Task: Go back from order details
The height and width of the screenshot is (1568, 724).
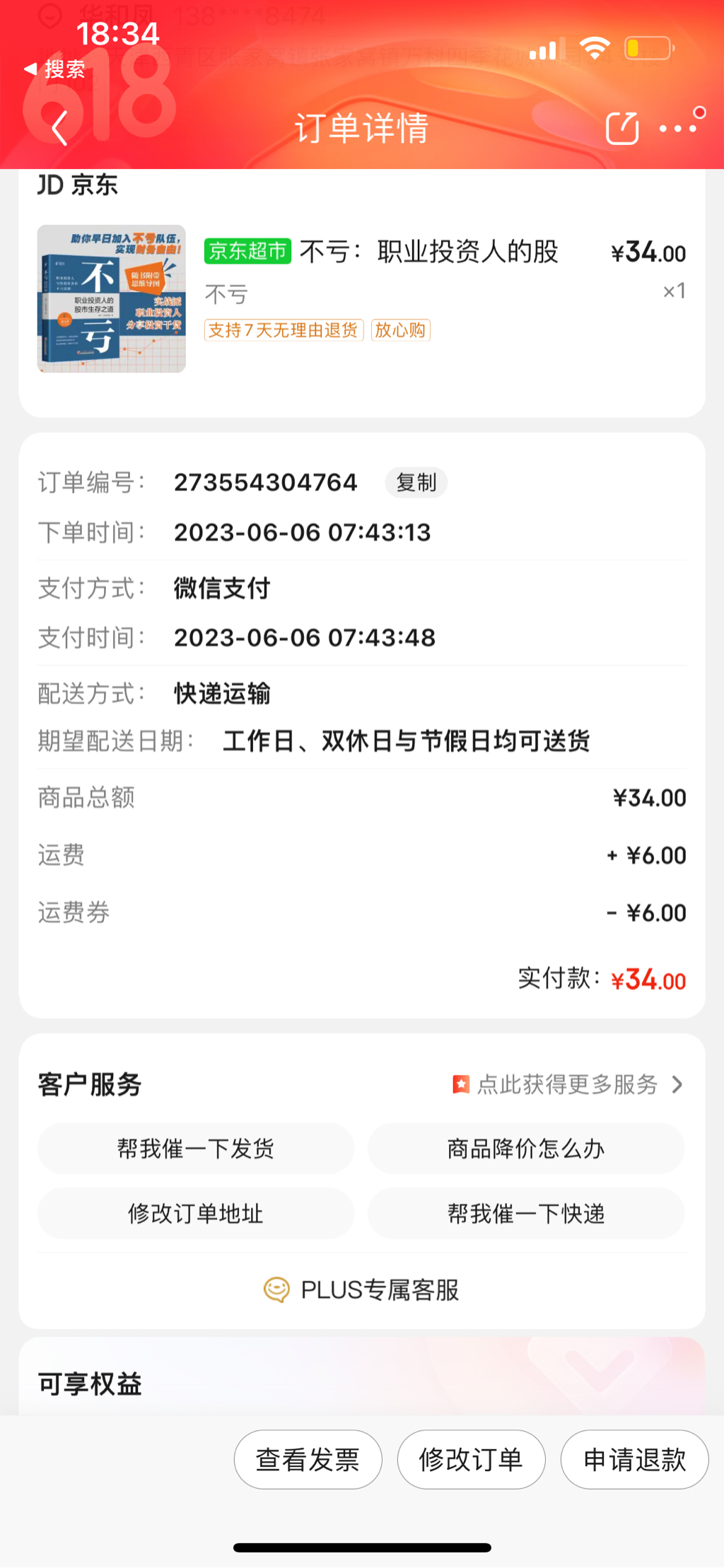Action: [59, 128]
